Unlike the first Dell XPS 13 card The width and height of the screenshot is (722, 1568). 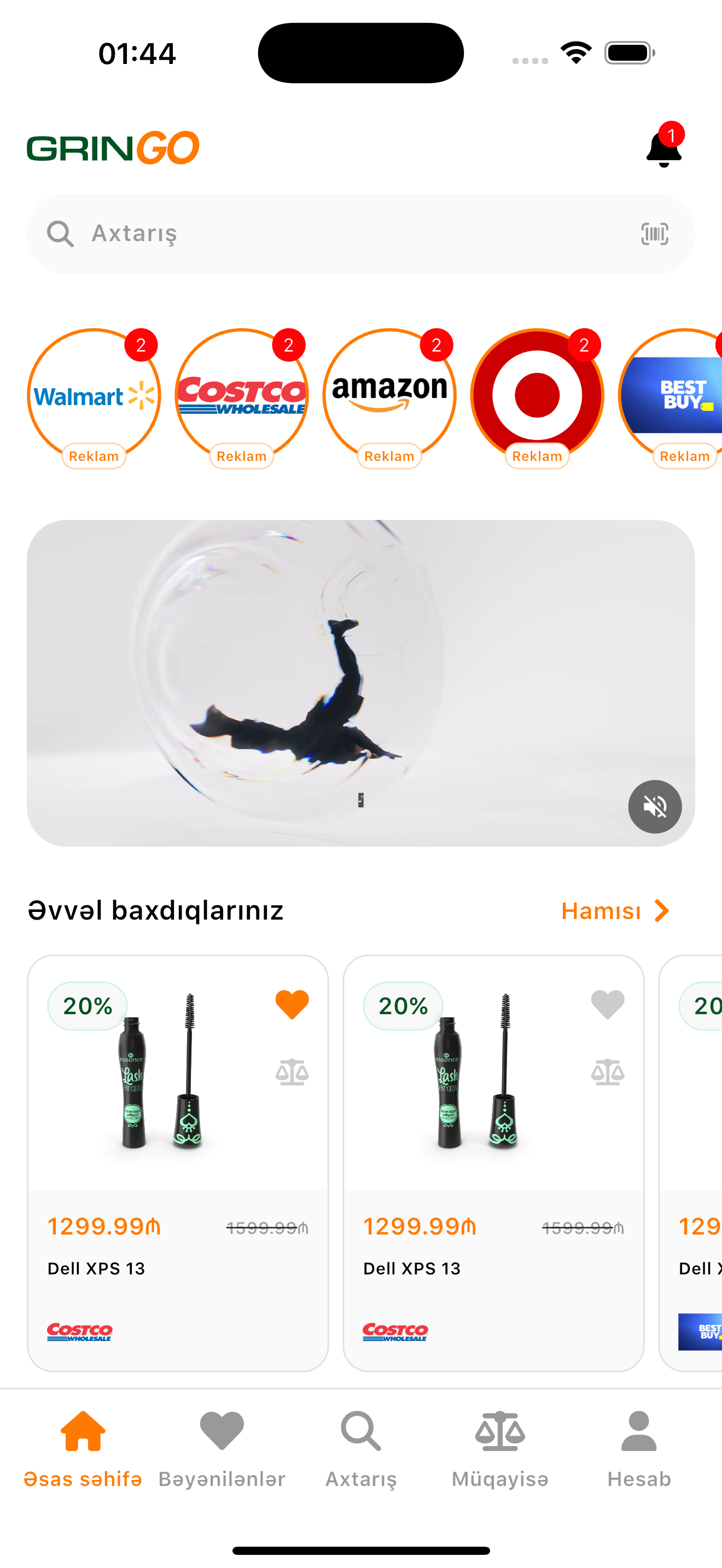click(292, 1004)
